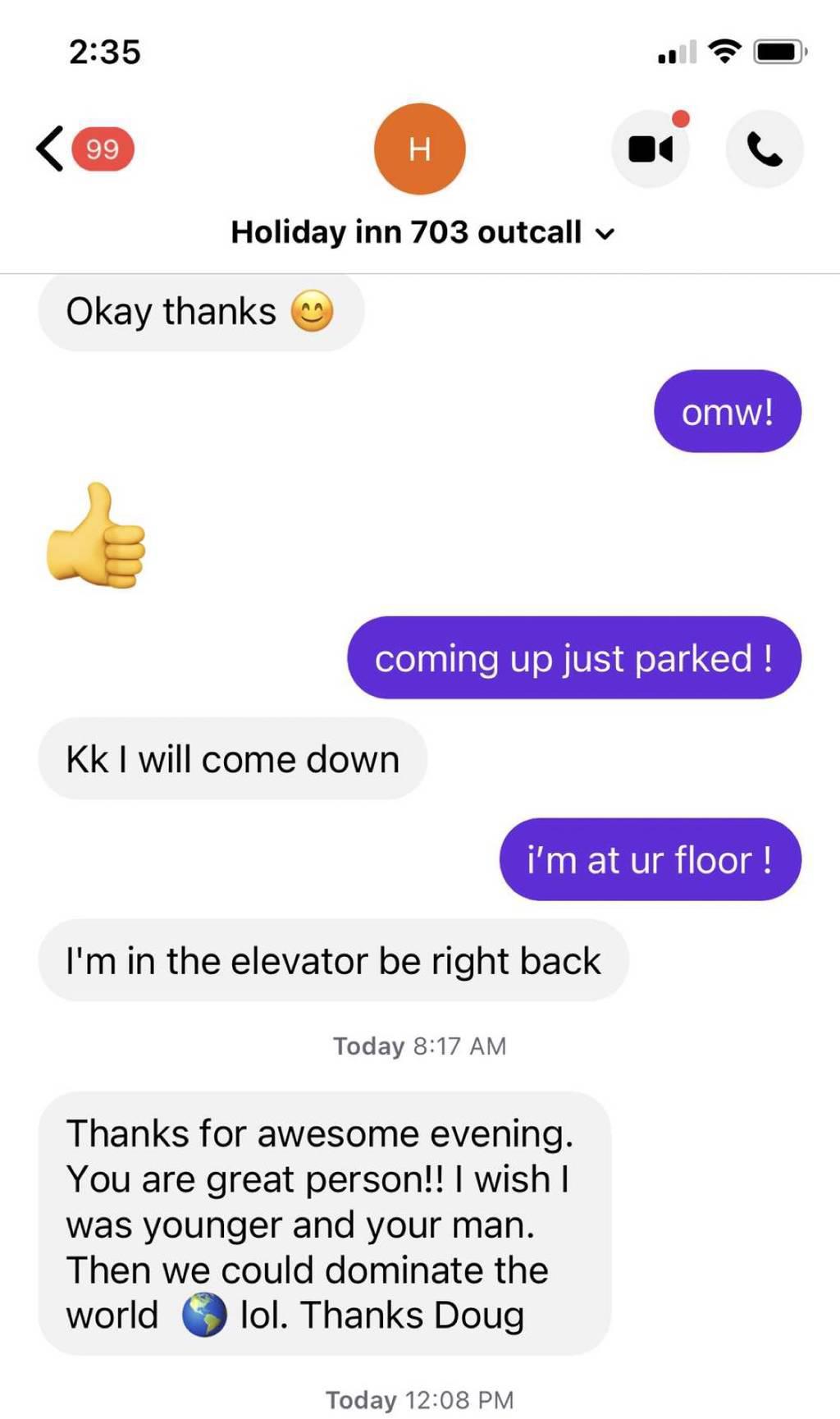
Task: Open the orange H contact avatar
Action: click(419, 149)
